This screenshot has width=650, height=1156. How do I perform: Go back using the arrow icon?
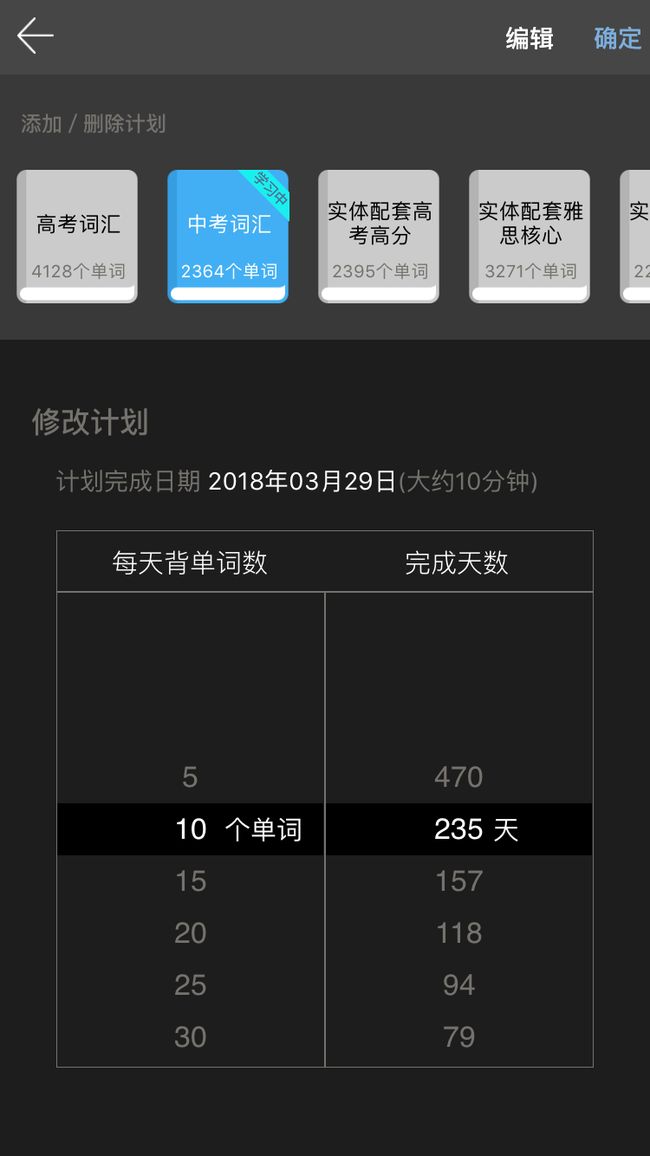tap(35, 36)
